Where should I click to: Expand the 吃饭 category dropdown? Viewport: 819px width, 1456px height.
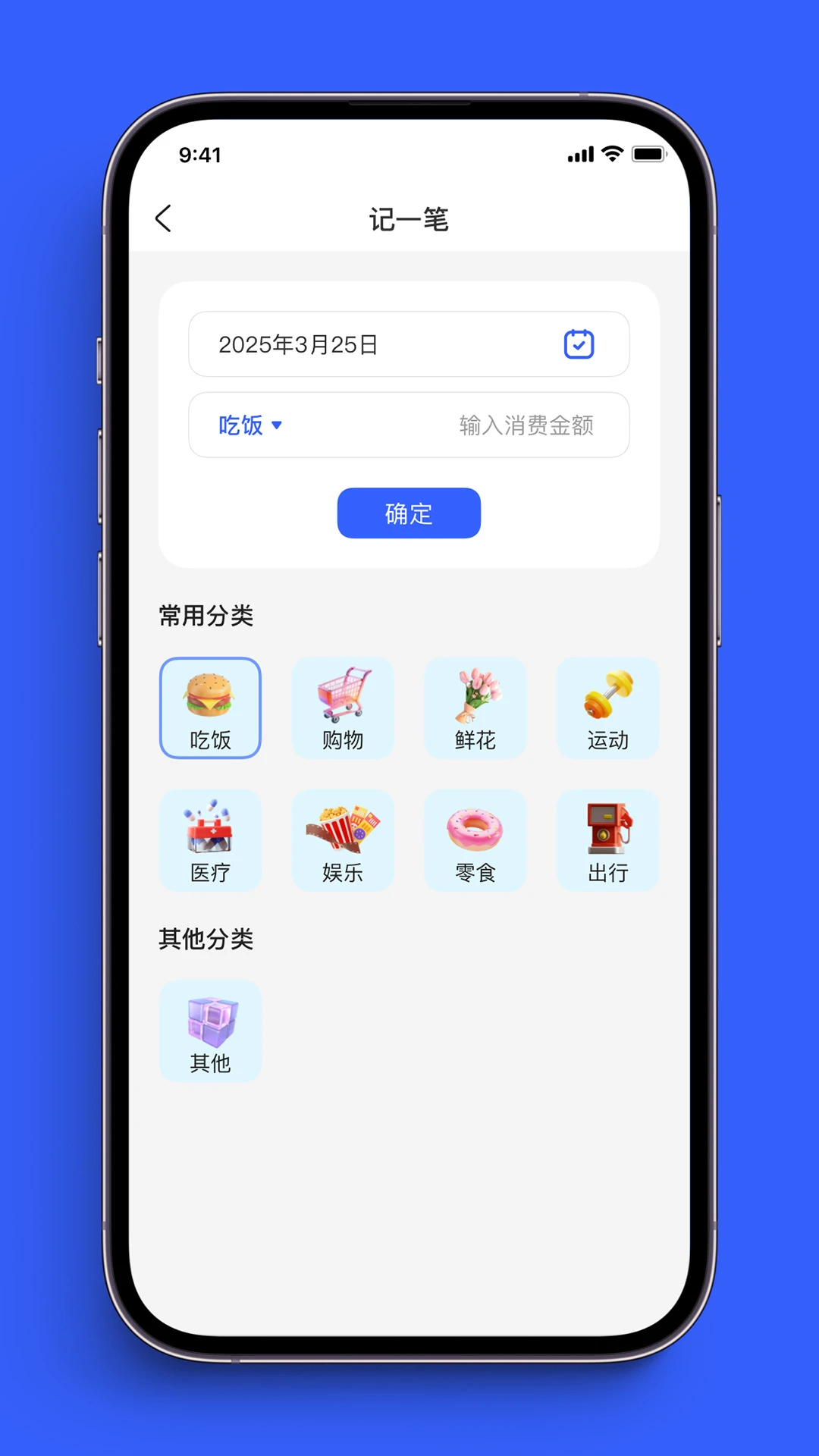250,425
